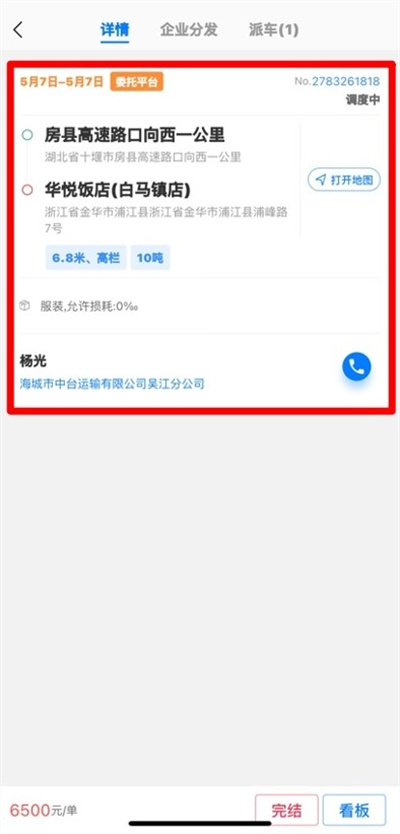Switch to the 企业分发 tab
Viewport: 400px width, 834px height.
[x=189, y=30]
